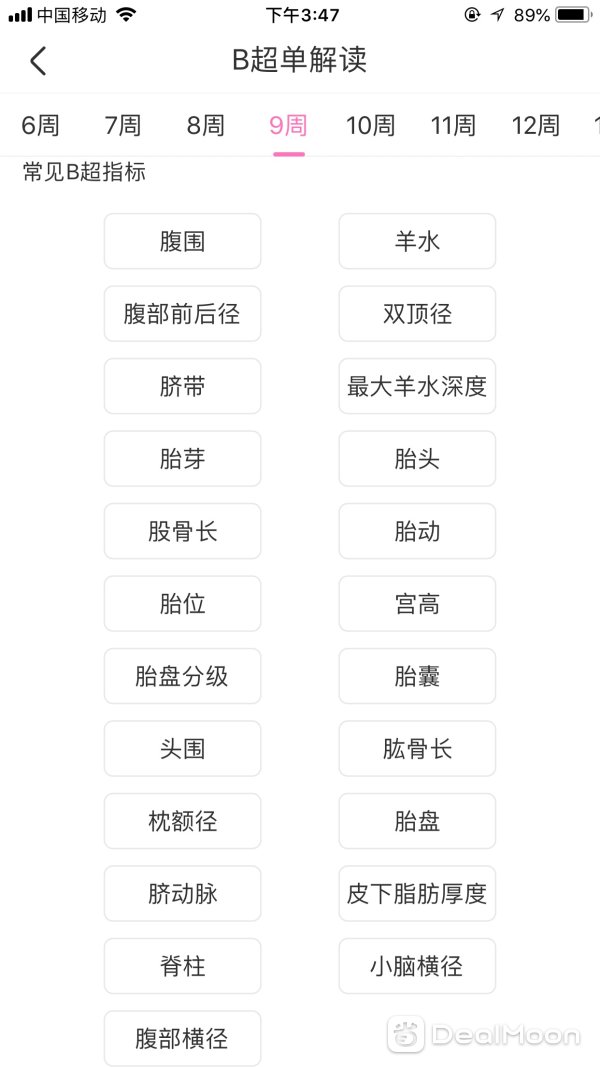Open the 12周 tab
600x1067 pixels.
[536, 126]
